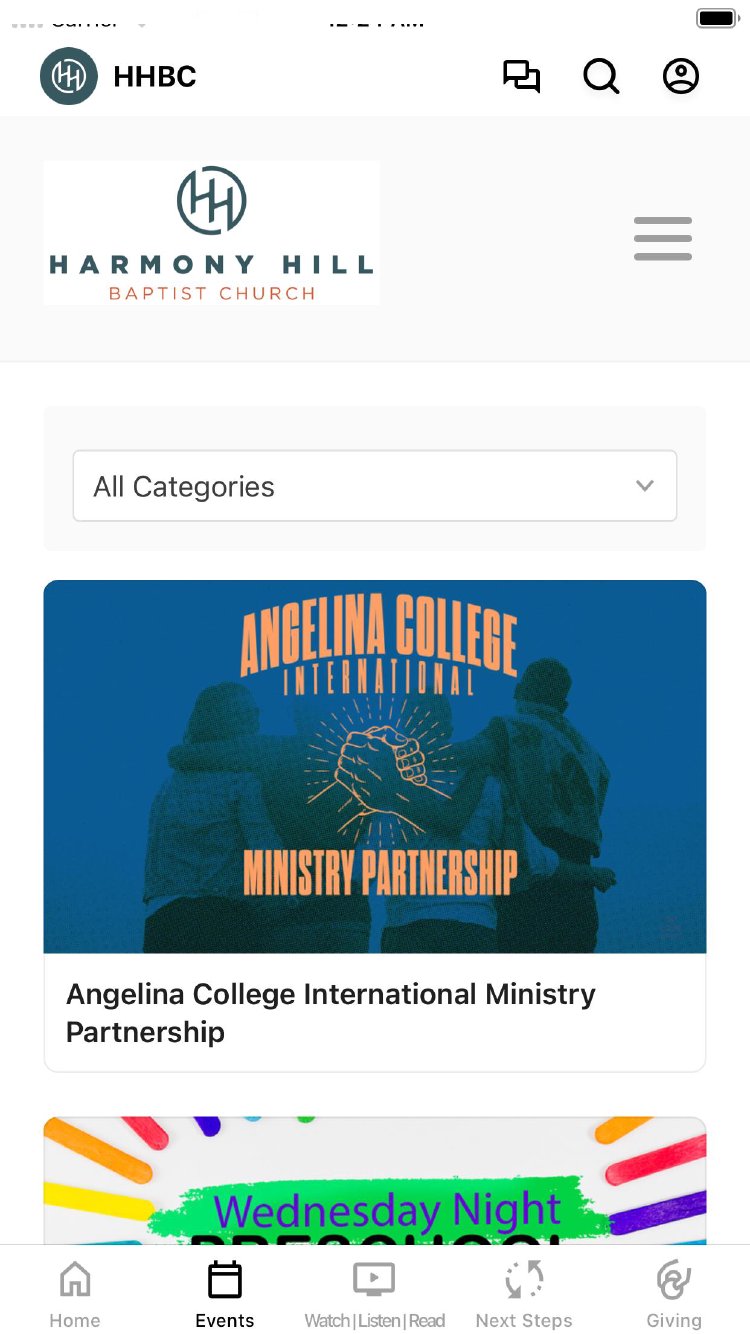Go to Watch|Listen|Read tab
This screenshot has height=1334, width=750.
tap(375, 1293)
